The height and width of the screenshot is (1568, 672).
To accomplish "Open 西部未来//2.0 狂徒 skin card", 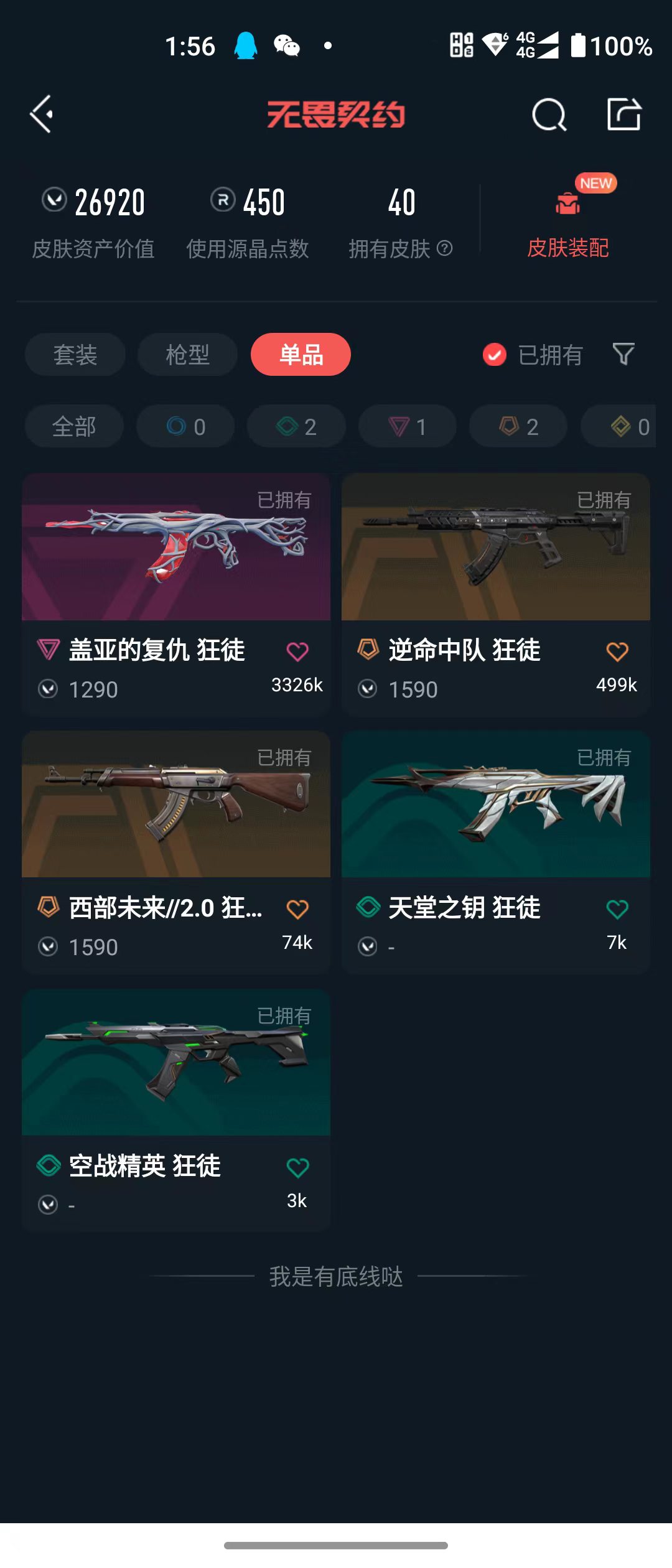I will pos(176,852).
